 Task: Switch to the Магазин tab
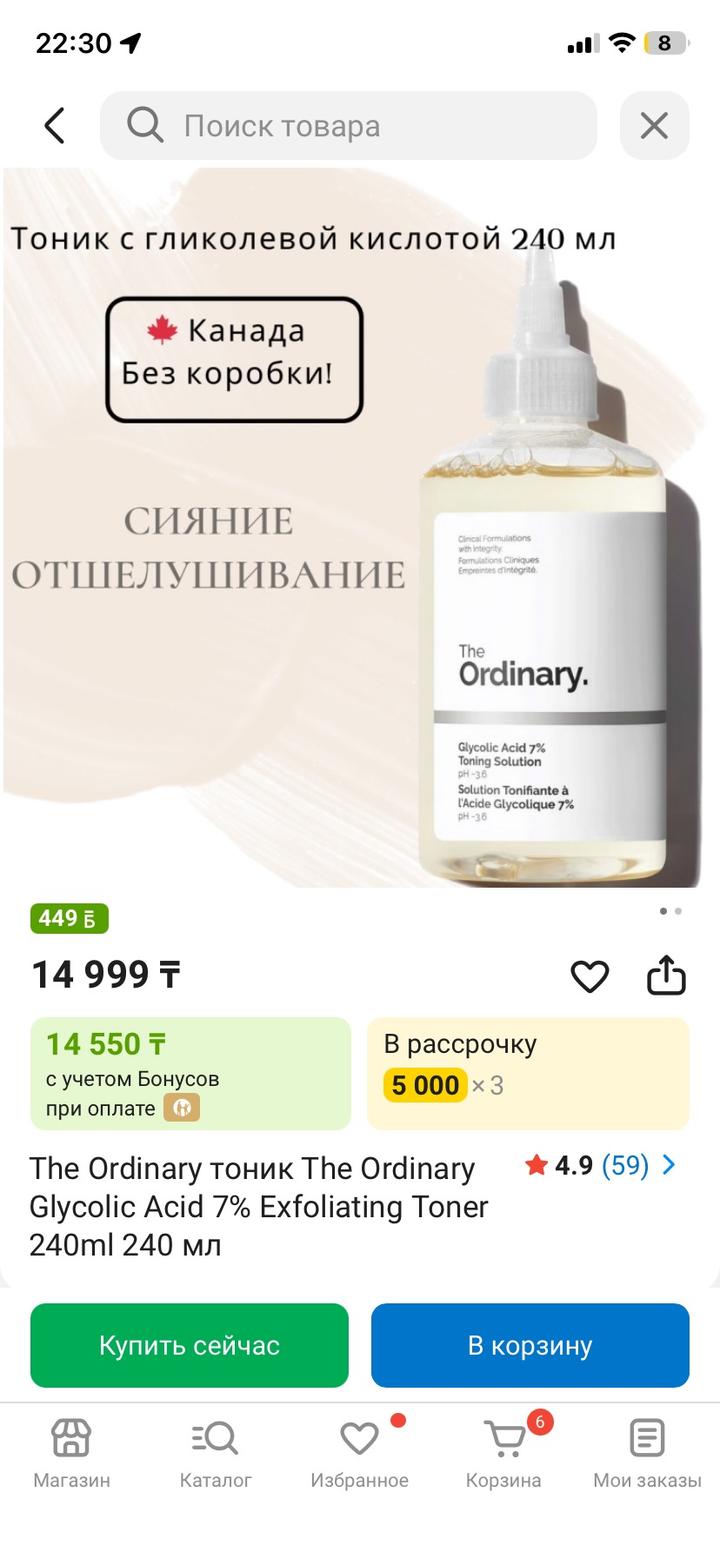click(x=71, y=1454)
